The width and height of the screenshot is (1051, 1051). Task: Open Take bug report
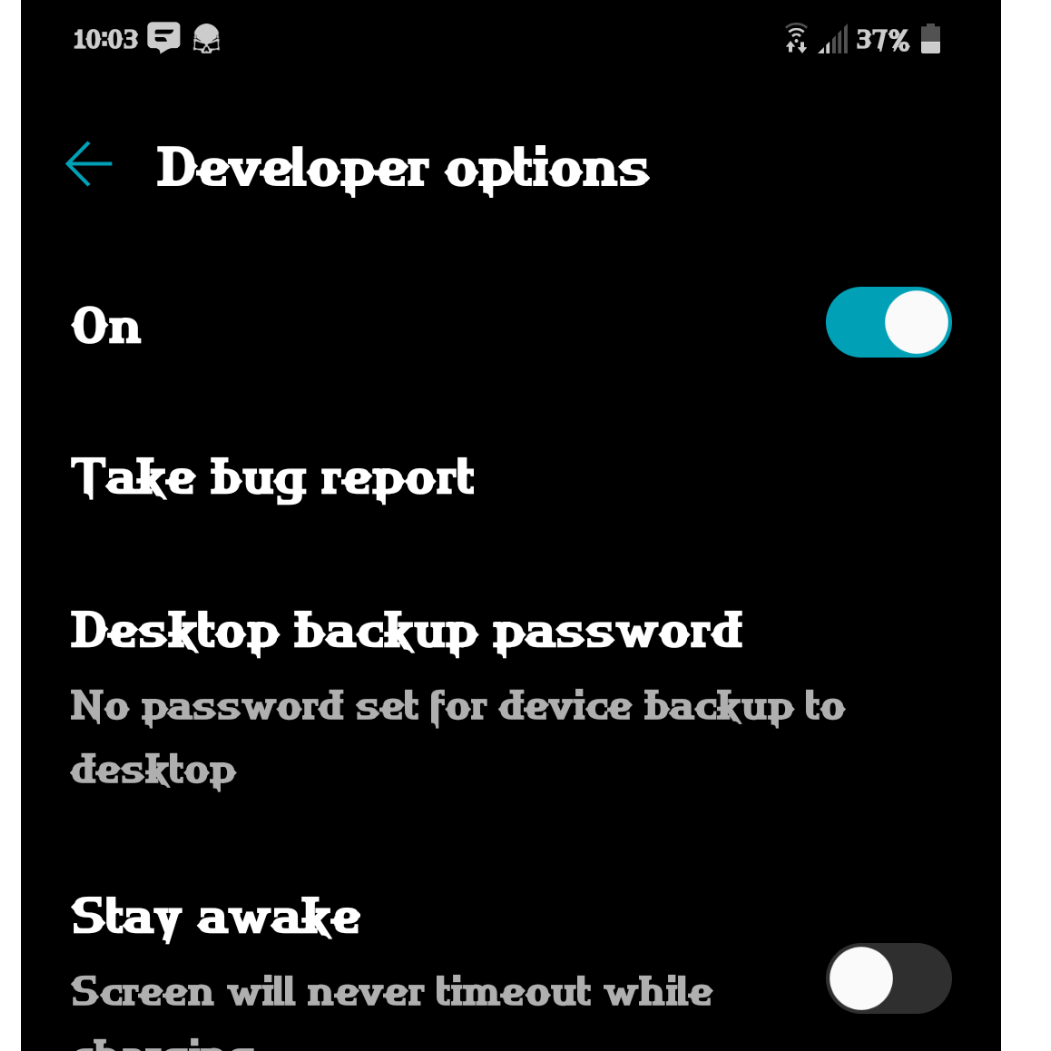coord(272,478)
